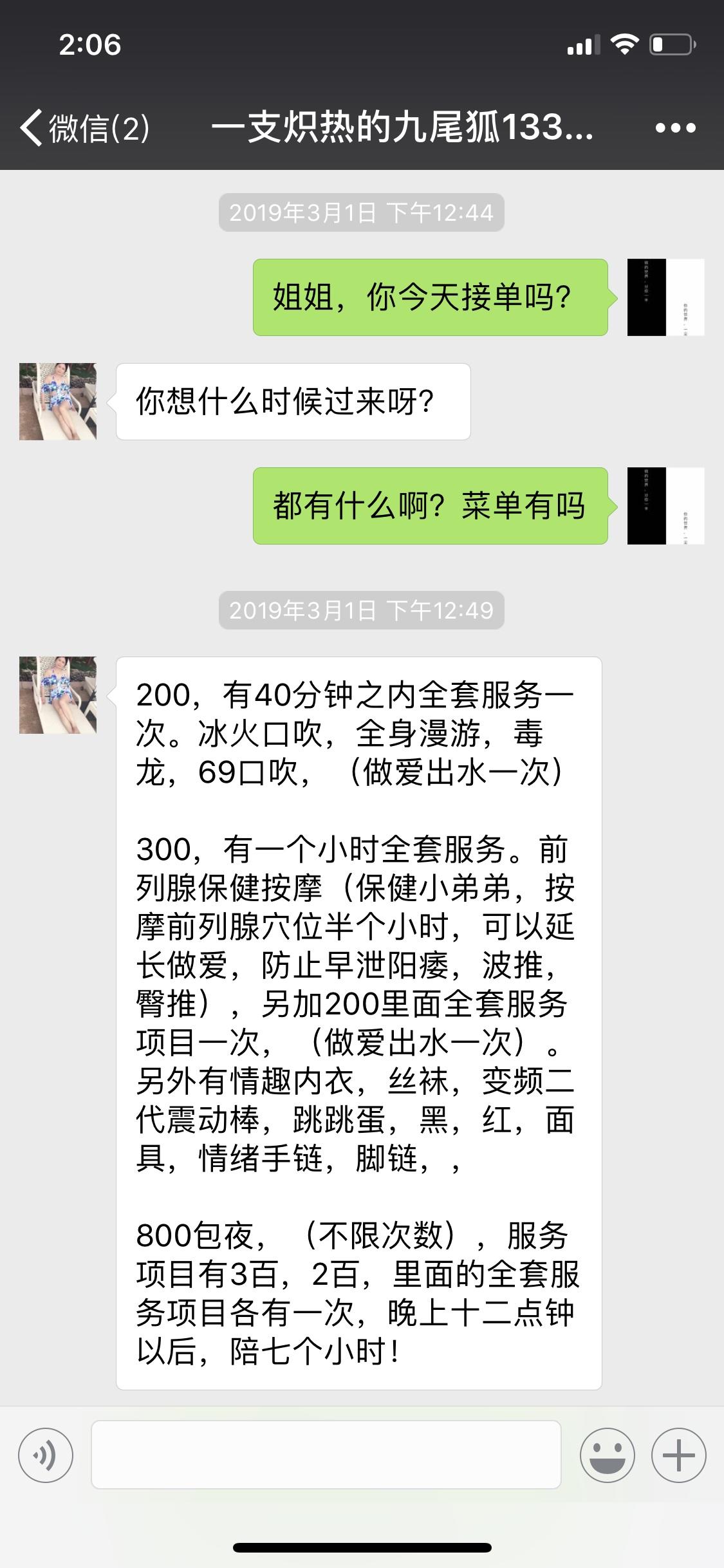This screenshot has height=1568, width=724.
Task: Switch to voice message input
Action: [x=45, y=1455]
